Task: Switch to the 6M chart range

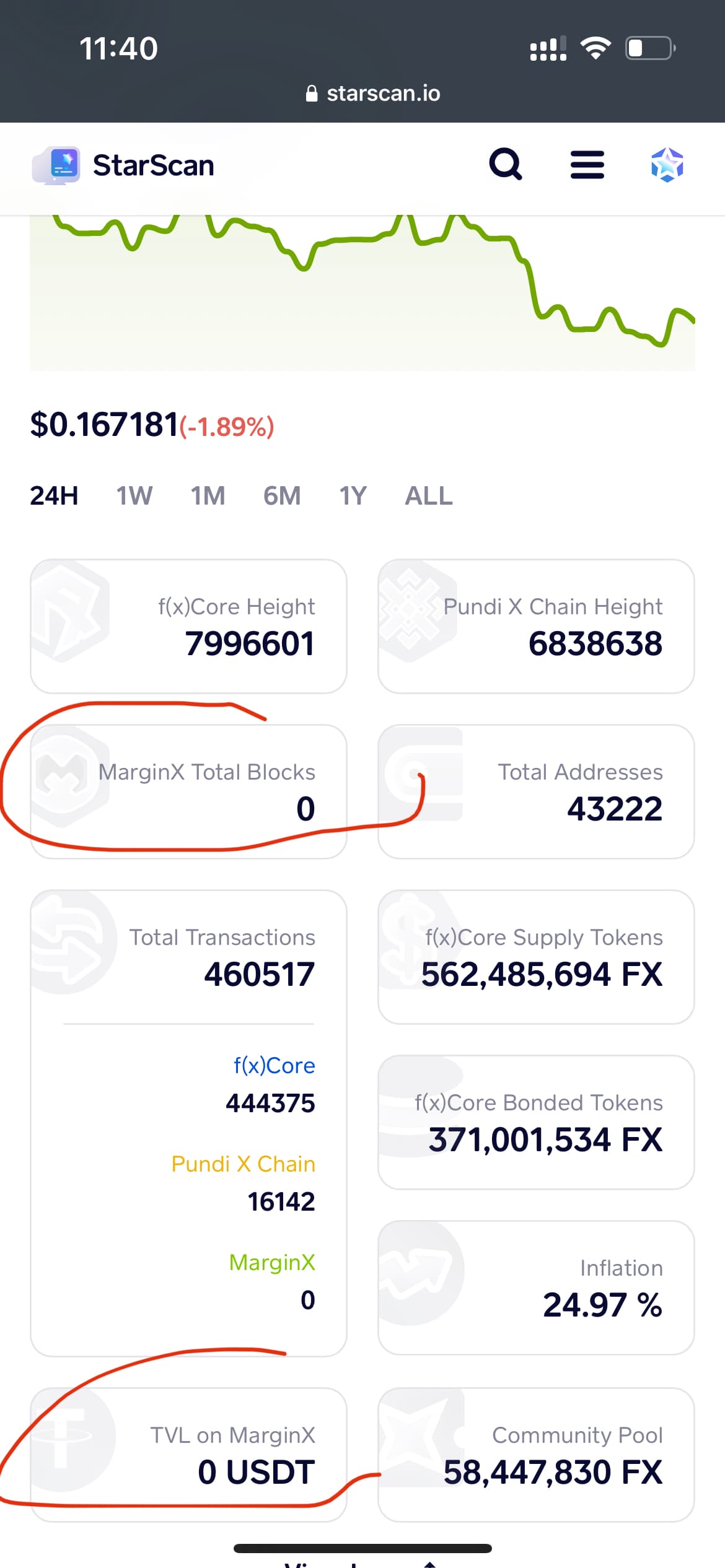Action: pyautogui.click(x=282, y=495)
